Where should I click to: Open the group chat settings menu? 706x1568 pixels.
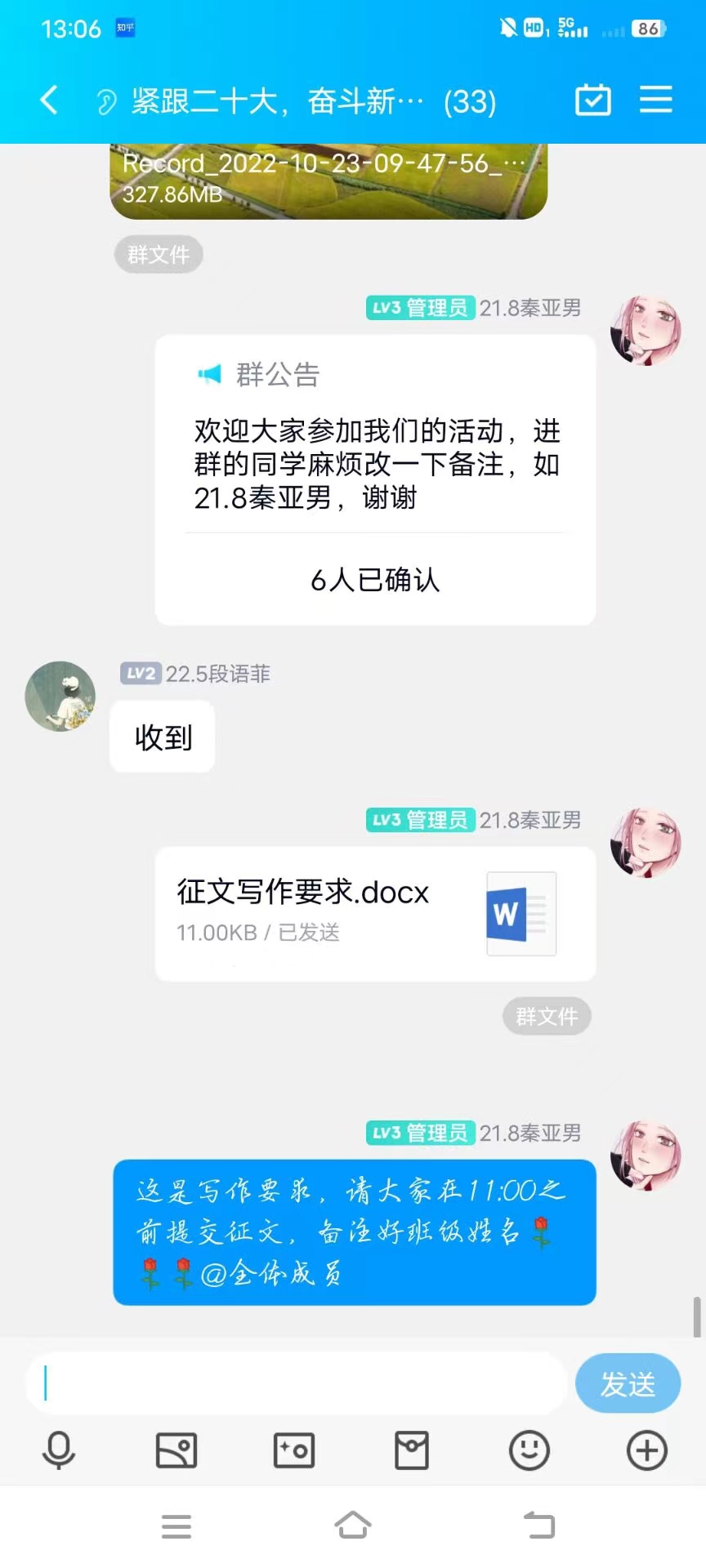[655, 100]
